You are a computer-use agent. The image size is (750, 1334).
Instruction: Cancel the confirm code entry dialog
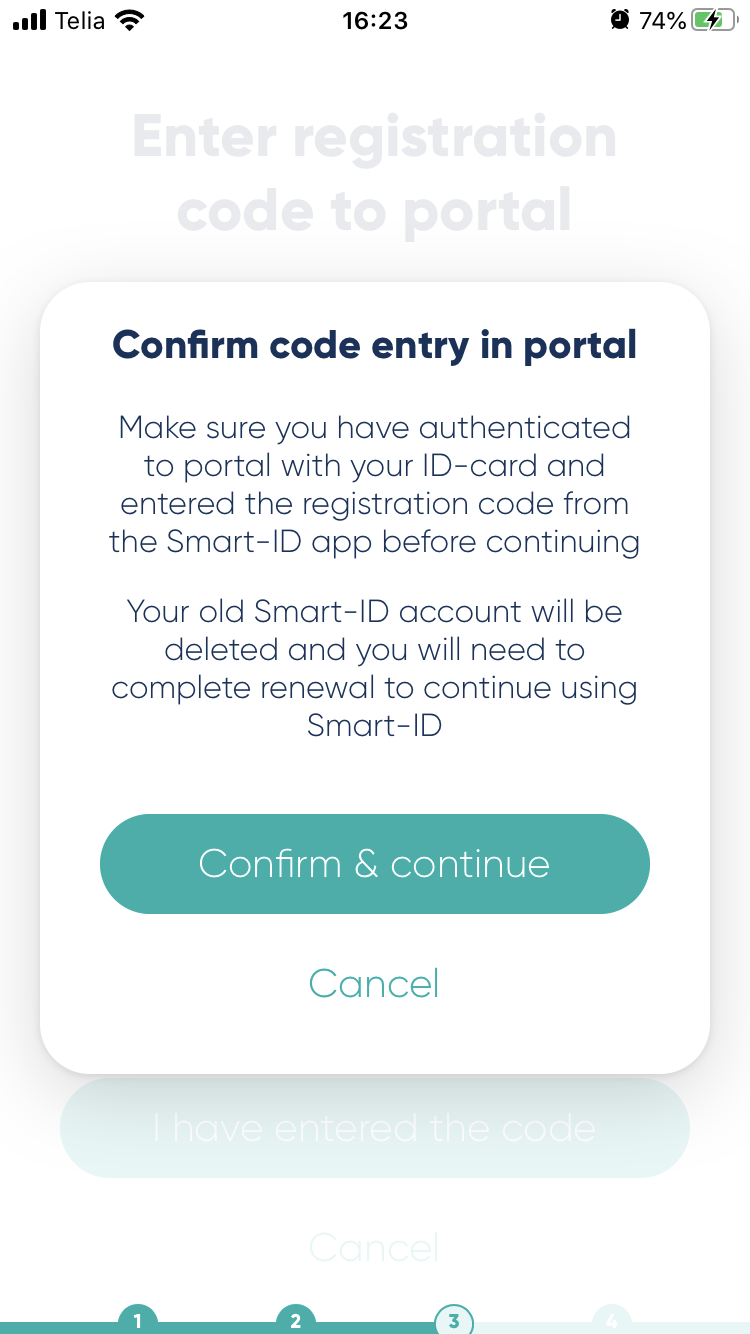tap(374, 984)
